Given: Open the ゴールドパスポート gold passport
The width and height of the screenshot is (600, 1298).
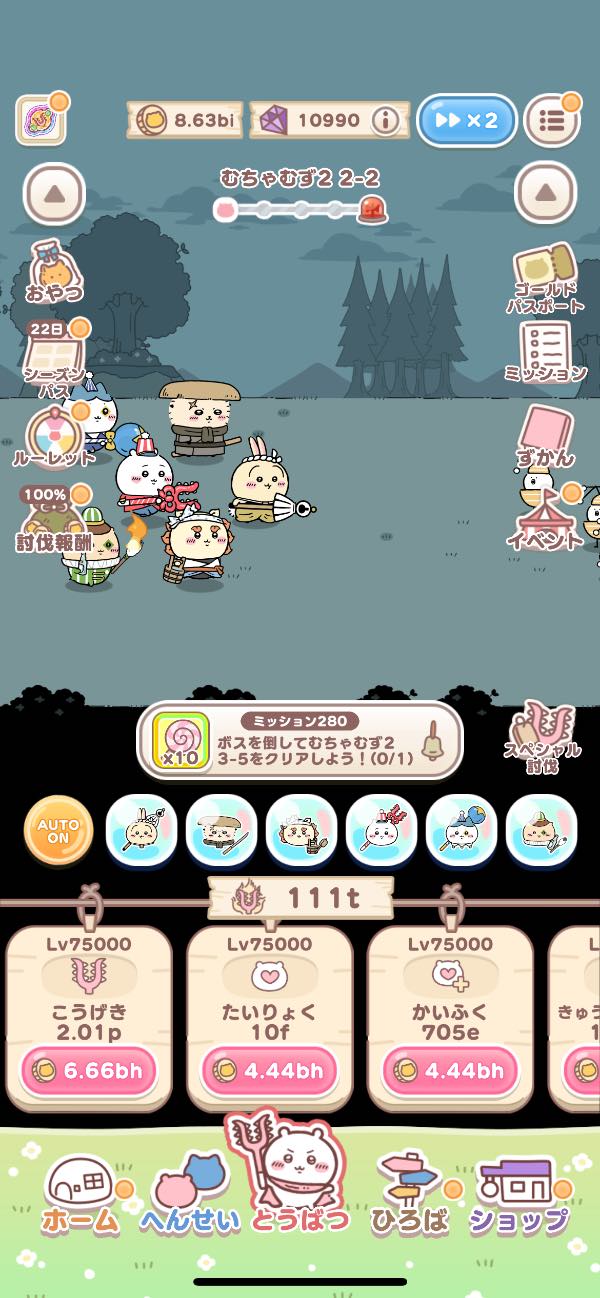Looking at the screenshot, I should click(545, 278).
